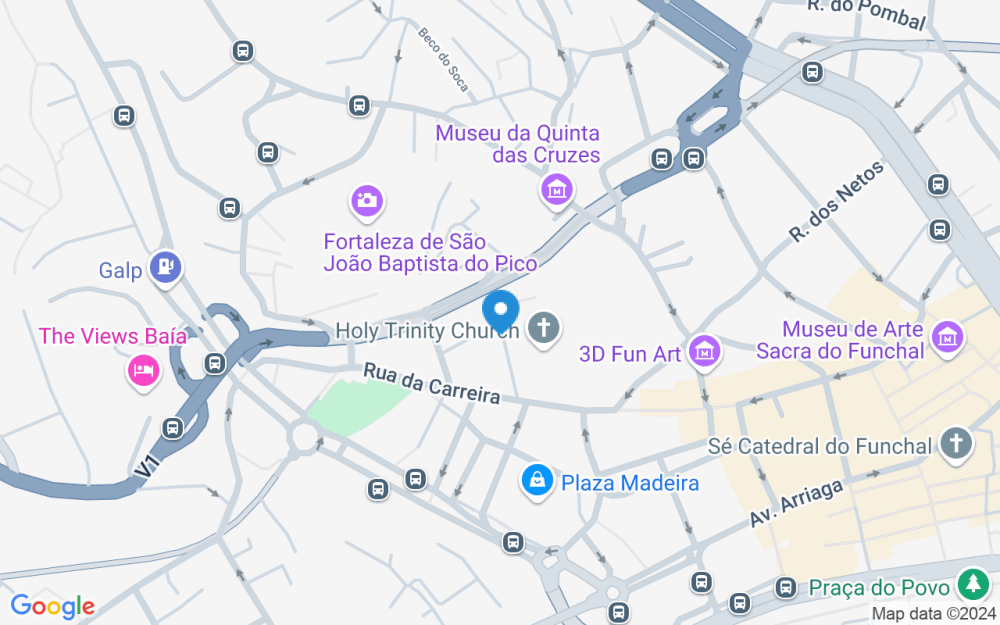1000x625 pixels.
Task: Tap the blue dropped location pin
Action: [x=500, y=310]
